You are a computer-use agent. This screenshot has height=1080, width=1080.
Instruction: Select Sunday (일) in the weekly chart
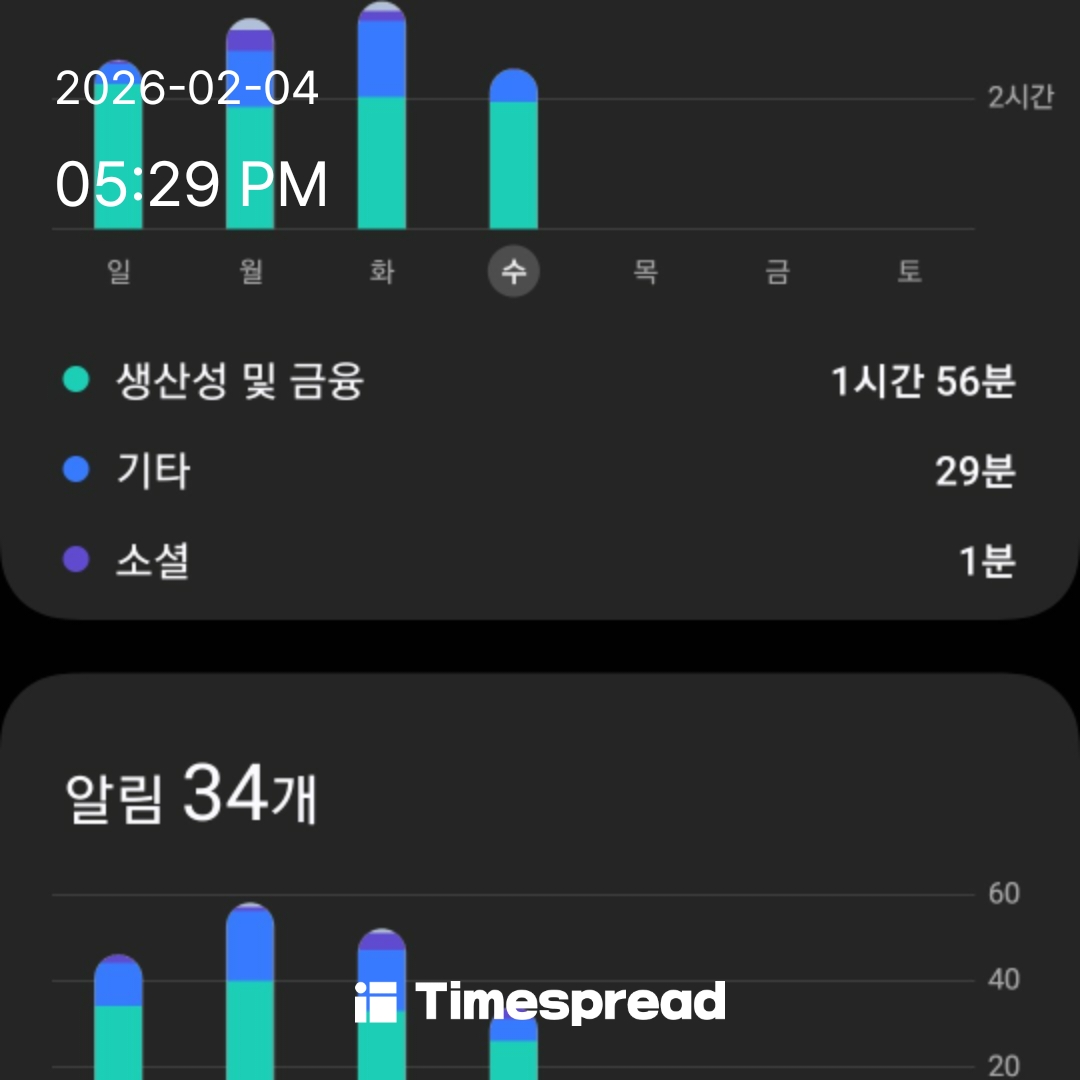[x=118, y=271]
